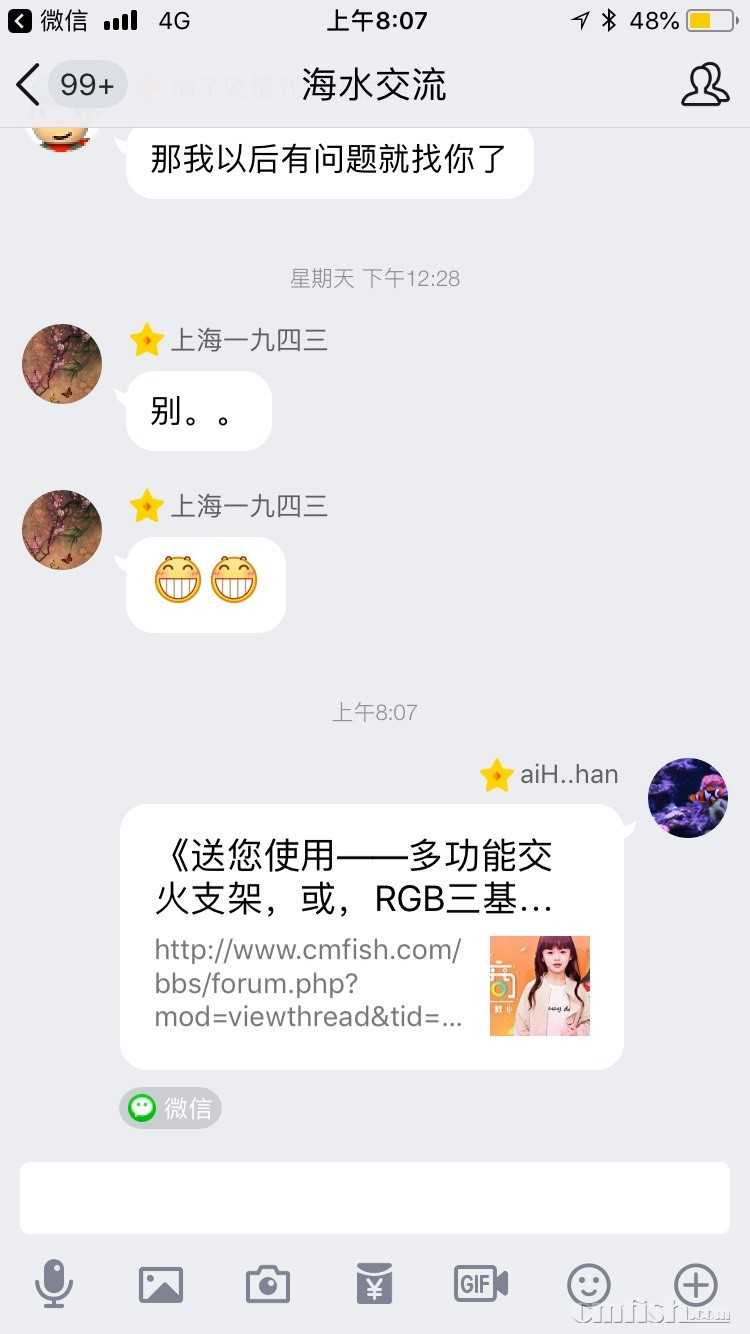750x1334 pixels.
Task: Open the emoji sticker panel
Action: (589, 1284)
